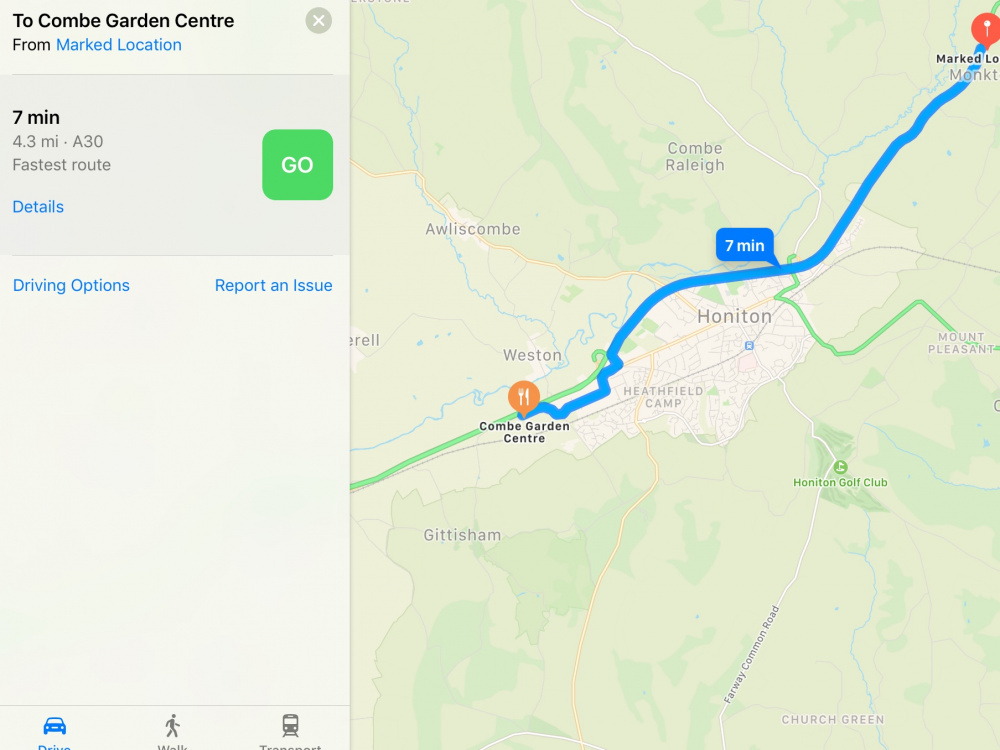The height and width of the screenshot is (750, 1000).
Task: Open the Honiton Golf Club map marker
Action: tap(840, 467)
